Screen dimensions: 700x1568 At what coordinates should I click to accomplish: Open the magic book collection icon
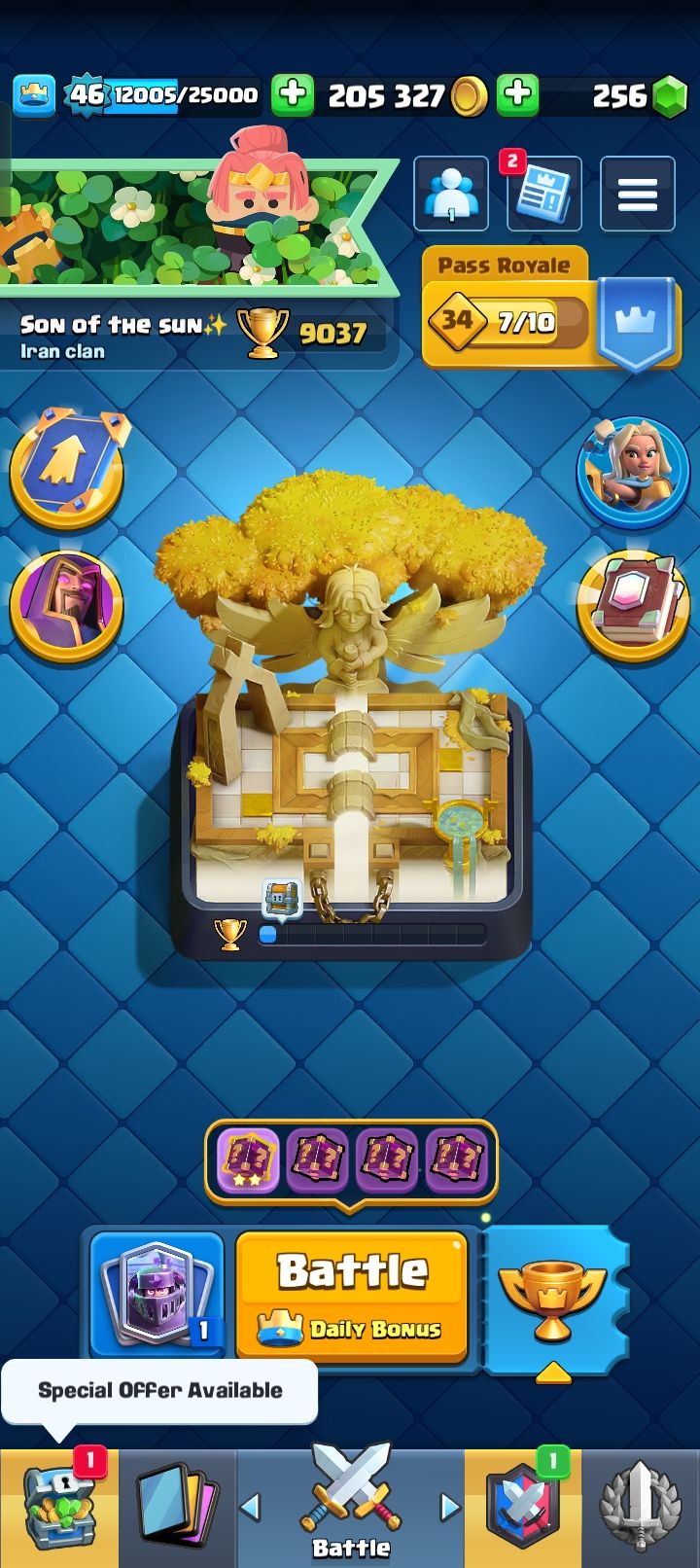(633, 605)
